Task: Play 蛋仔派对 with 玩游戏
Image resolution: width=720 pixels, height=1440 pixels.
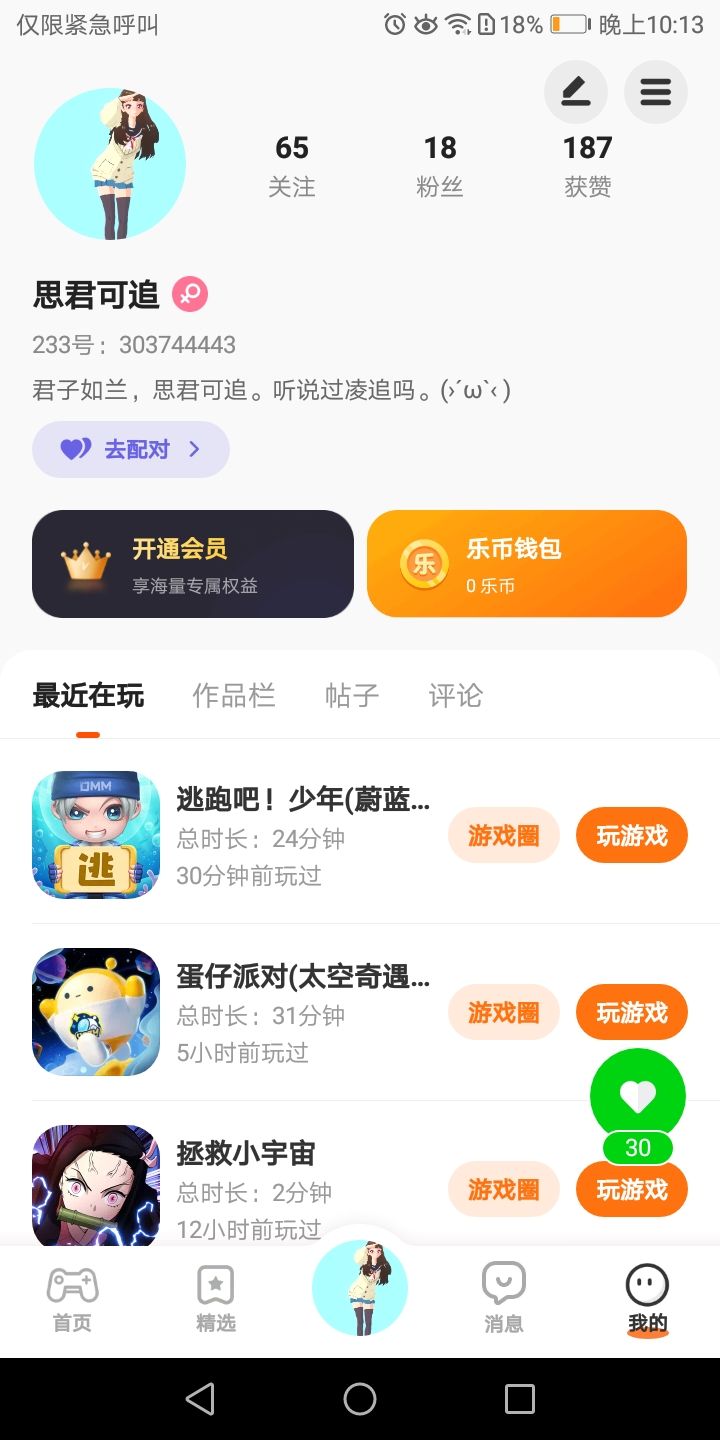Action: pos(631,1012)
